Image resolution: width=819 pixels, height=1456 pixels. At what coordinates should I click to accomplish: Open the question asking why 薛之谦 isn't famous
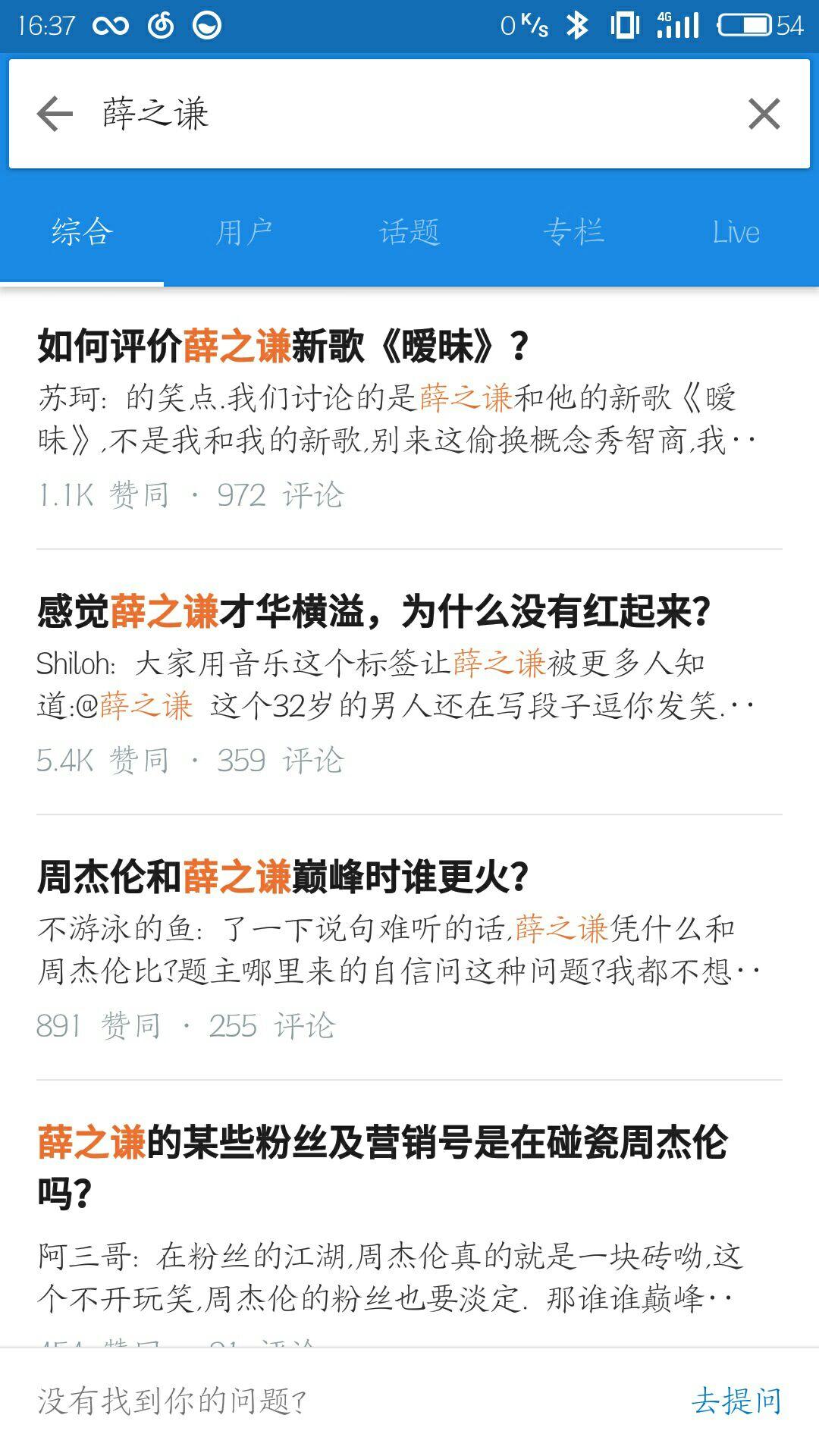372,610
